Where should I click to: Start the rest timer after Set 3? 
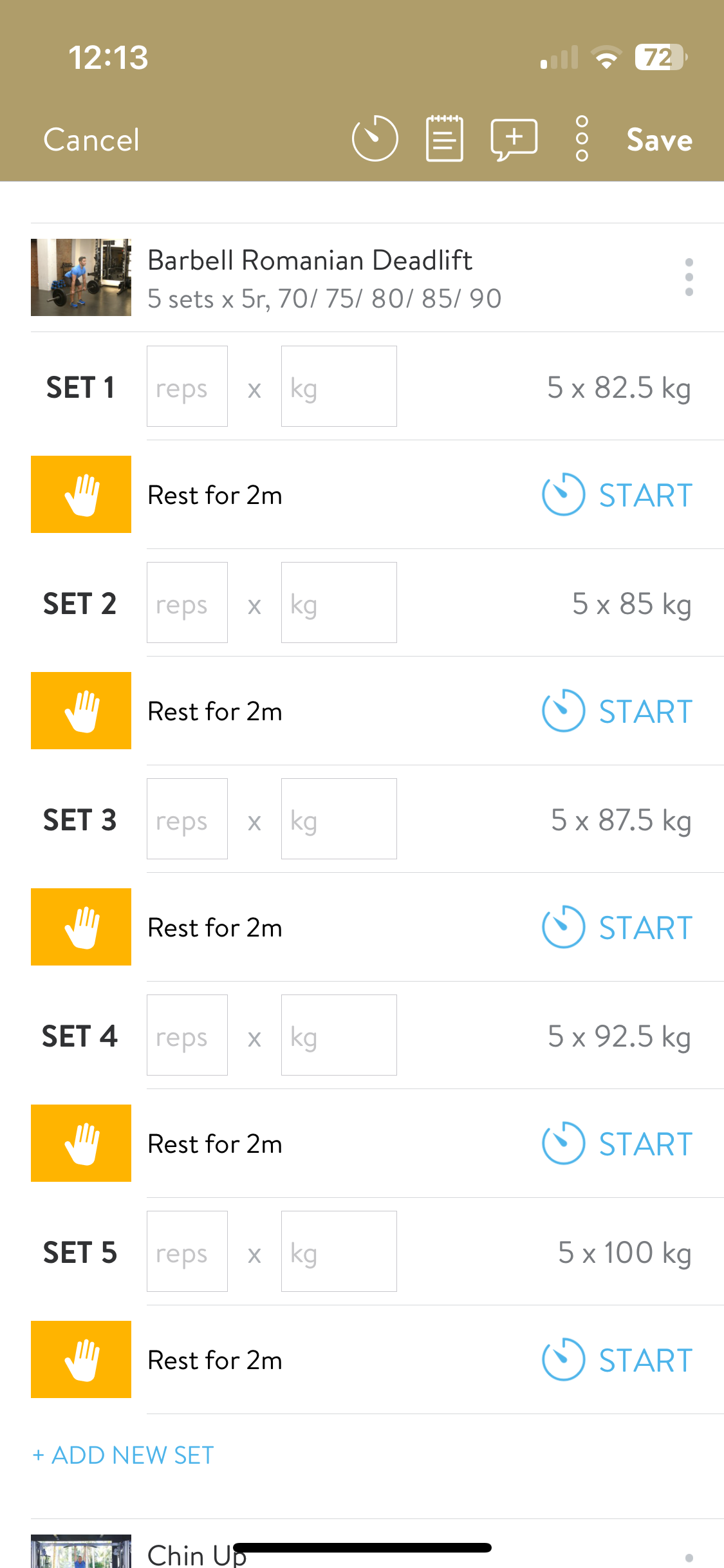pos(617,928)
